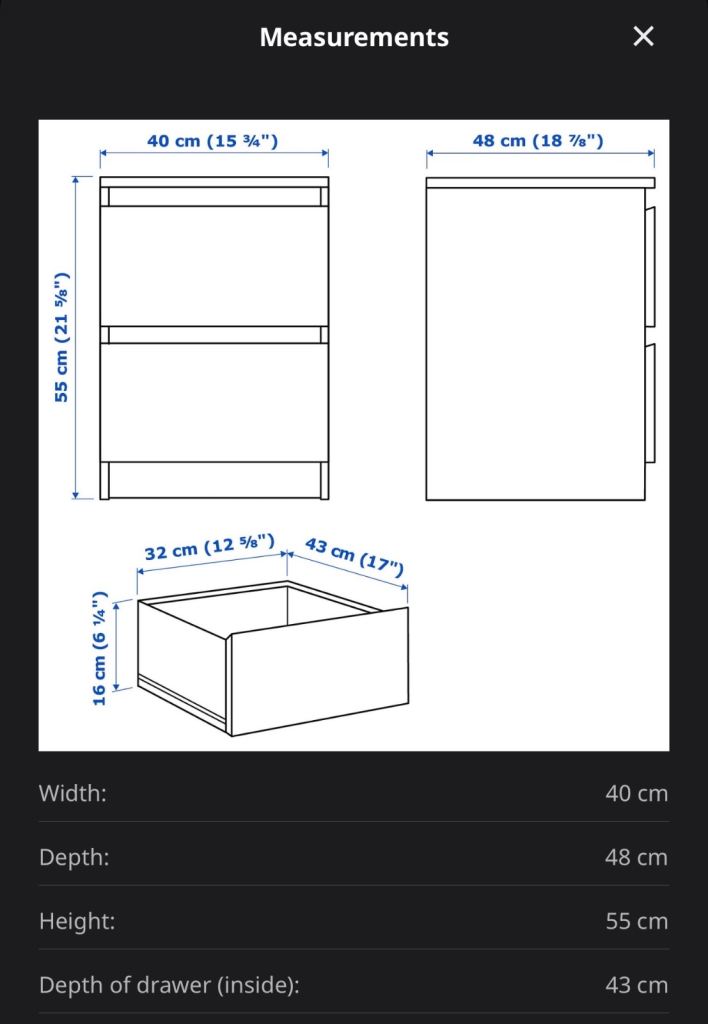708x1024 pixels.
Task: Close the Measurements panel
Action: 643,37
